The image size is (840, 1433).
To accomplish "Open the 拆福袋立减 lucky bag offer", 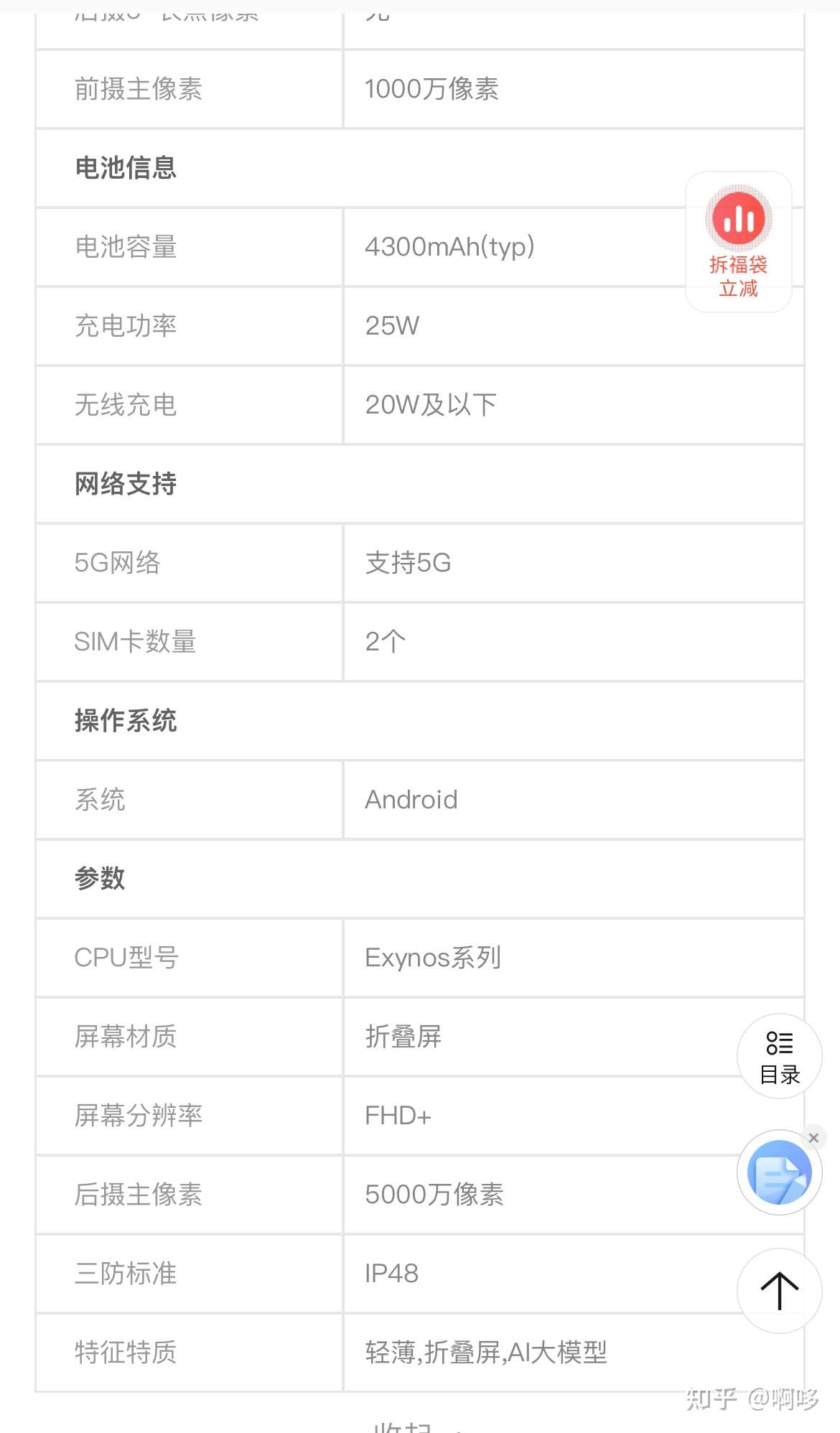I will [x=738, y=242].
